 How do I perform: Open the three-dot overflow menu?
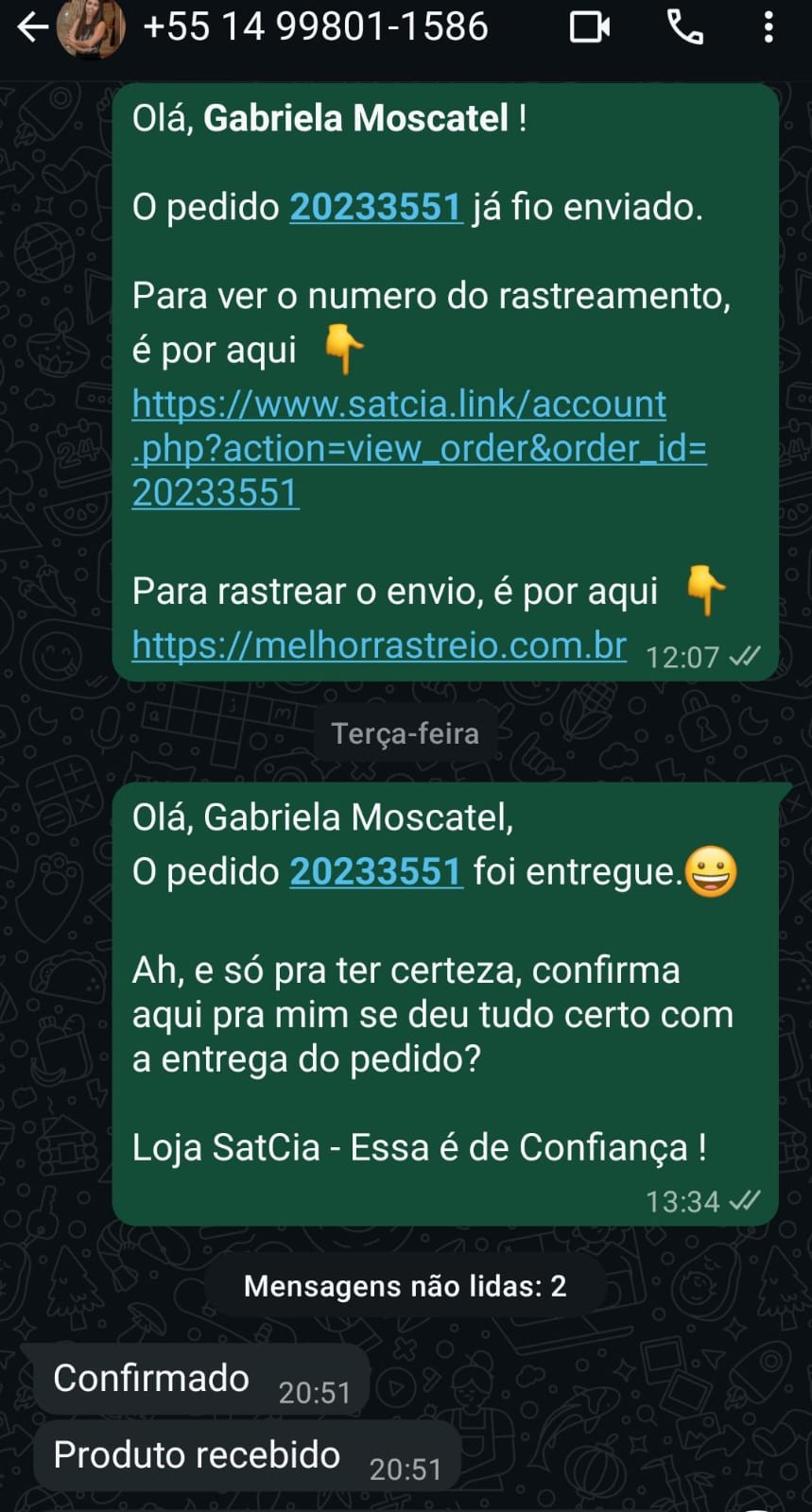[769, 27]
